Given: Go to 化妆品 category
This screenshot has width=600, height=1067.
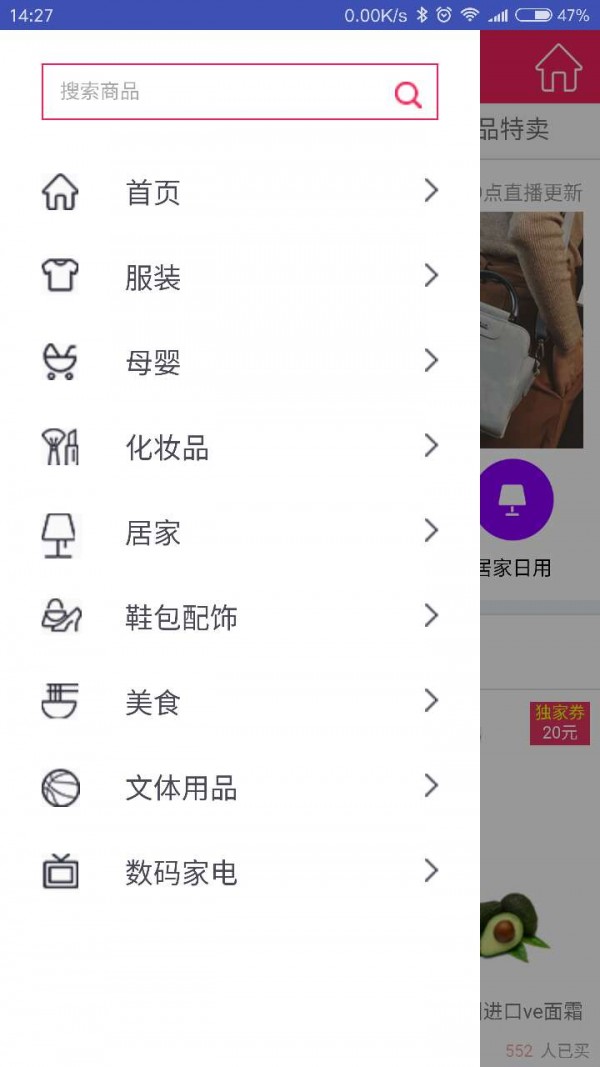Looking at the screenshot, I should [x=240, y=447].
